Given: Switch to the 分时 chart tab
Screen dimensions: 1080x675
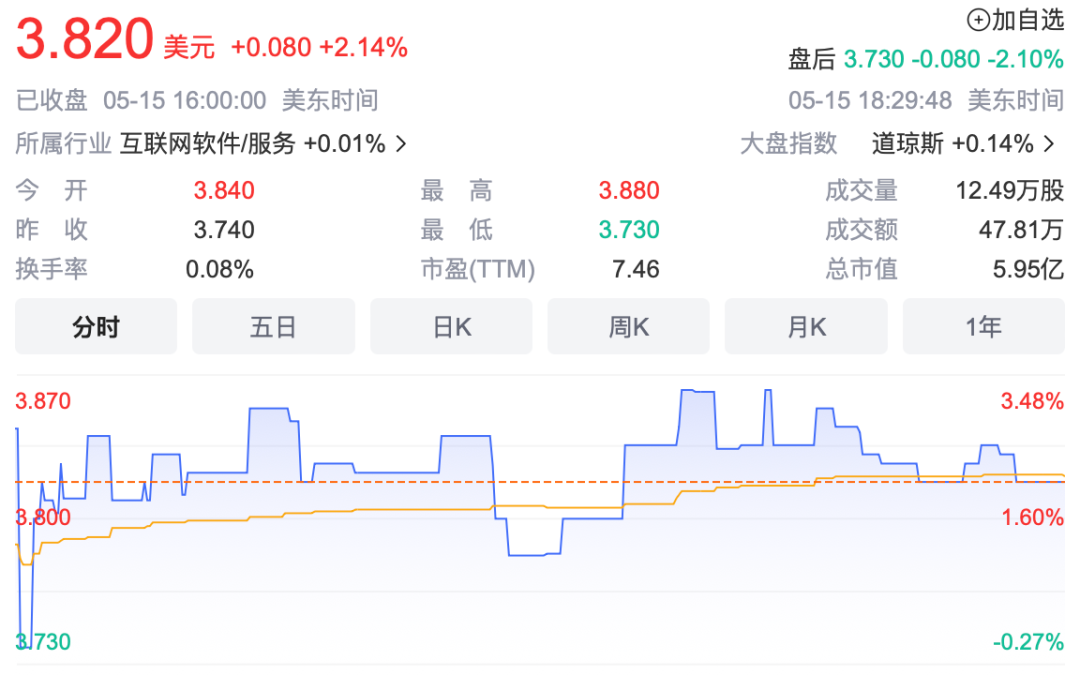Looking at the screenshot, I should pyautogui.click(x=96, y=327).
